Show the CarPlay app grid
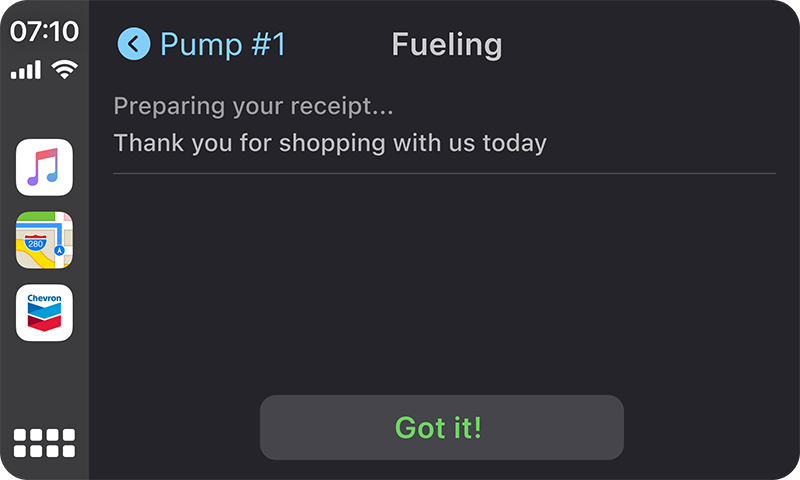This screenshot has width=800, height=480. [44, 443]
